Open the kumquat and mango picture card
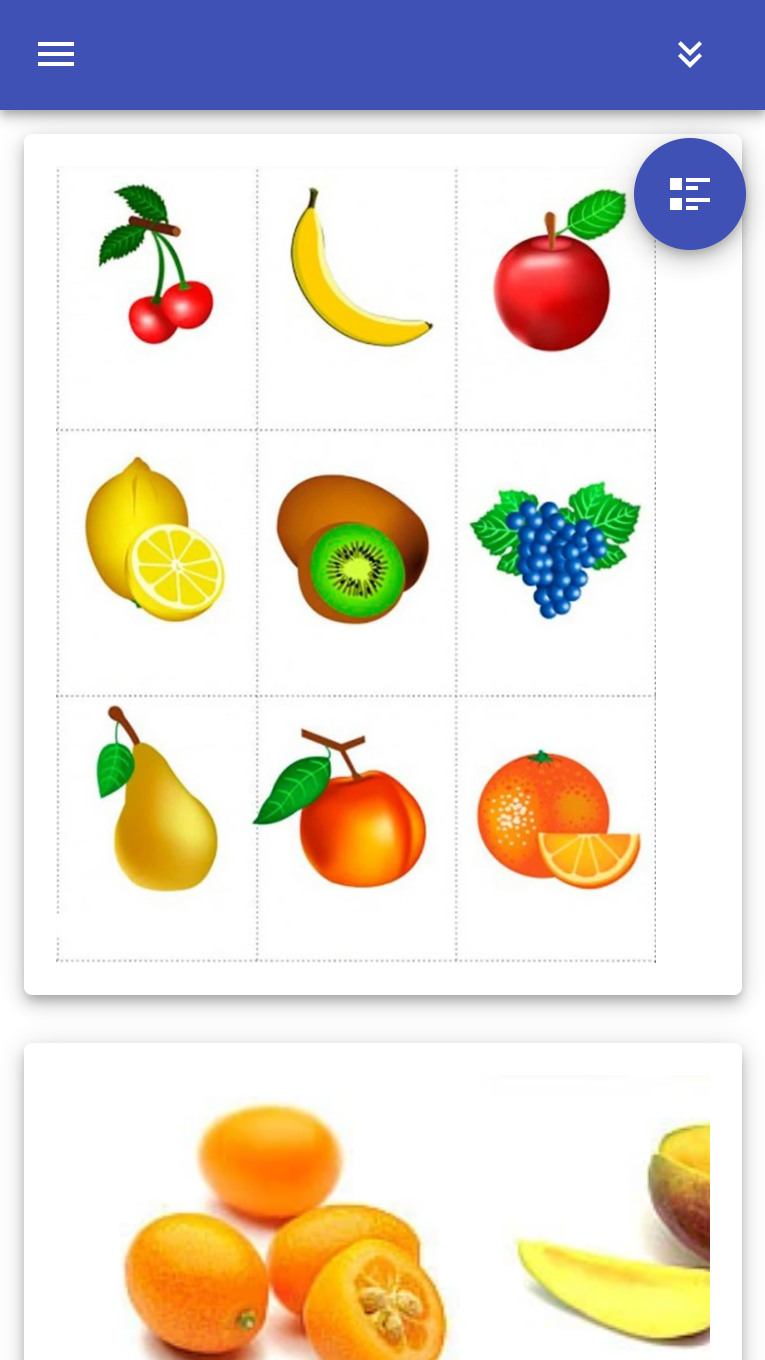Screen dimensions: 765x1360 (383, 1201)
